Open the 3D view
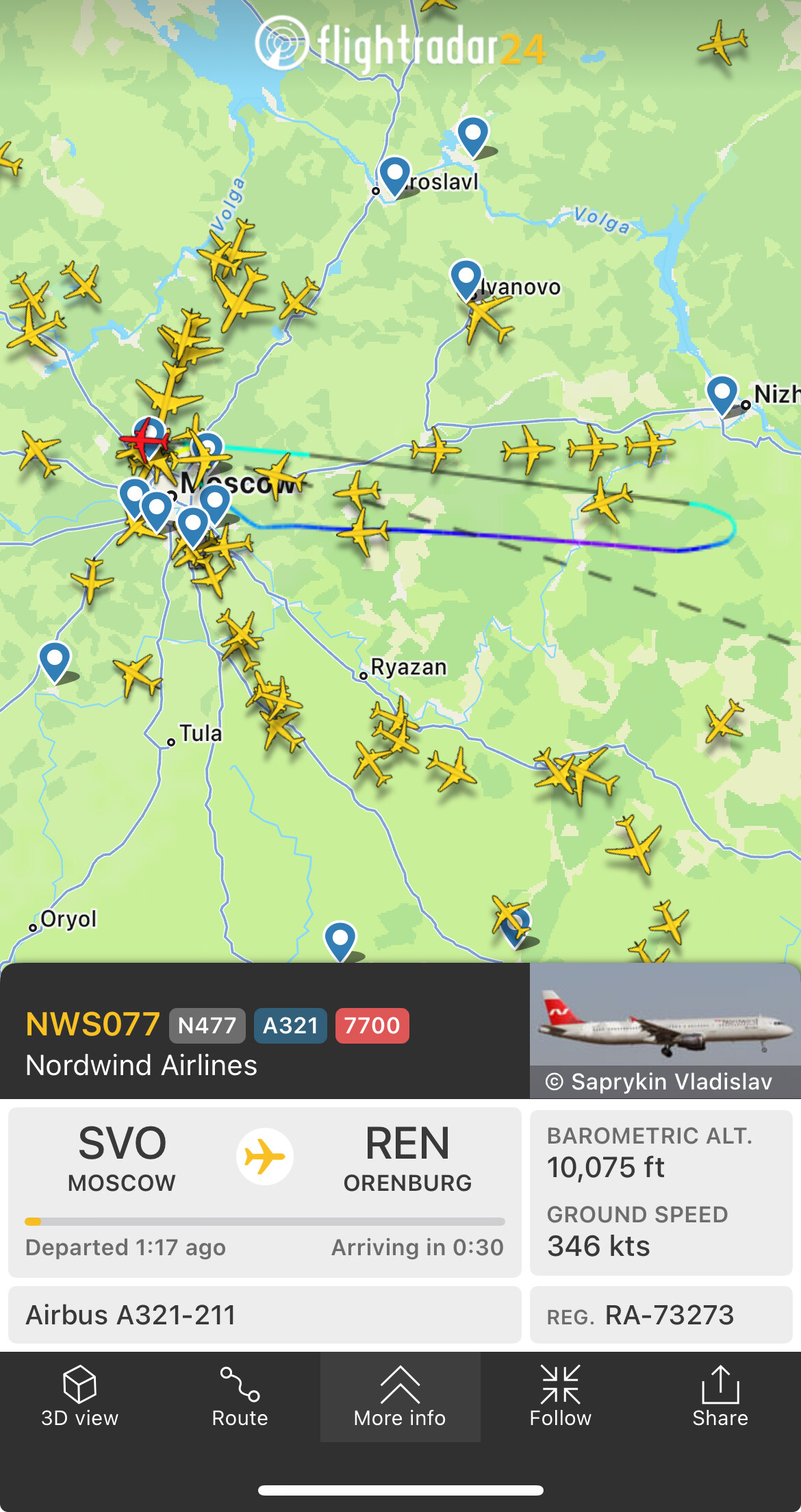This screenshot has height=1512, width=801. [x=79, y=1397]
